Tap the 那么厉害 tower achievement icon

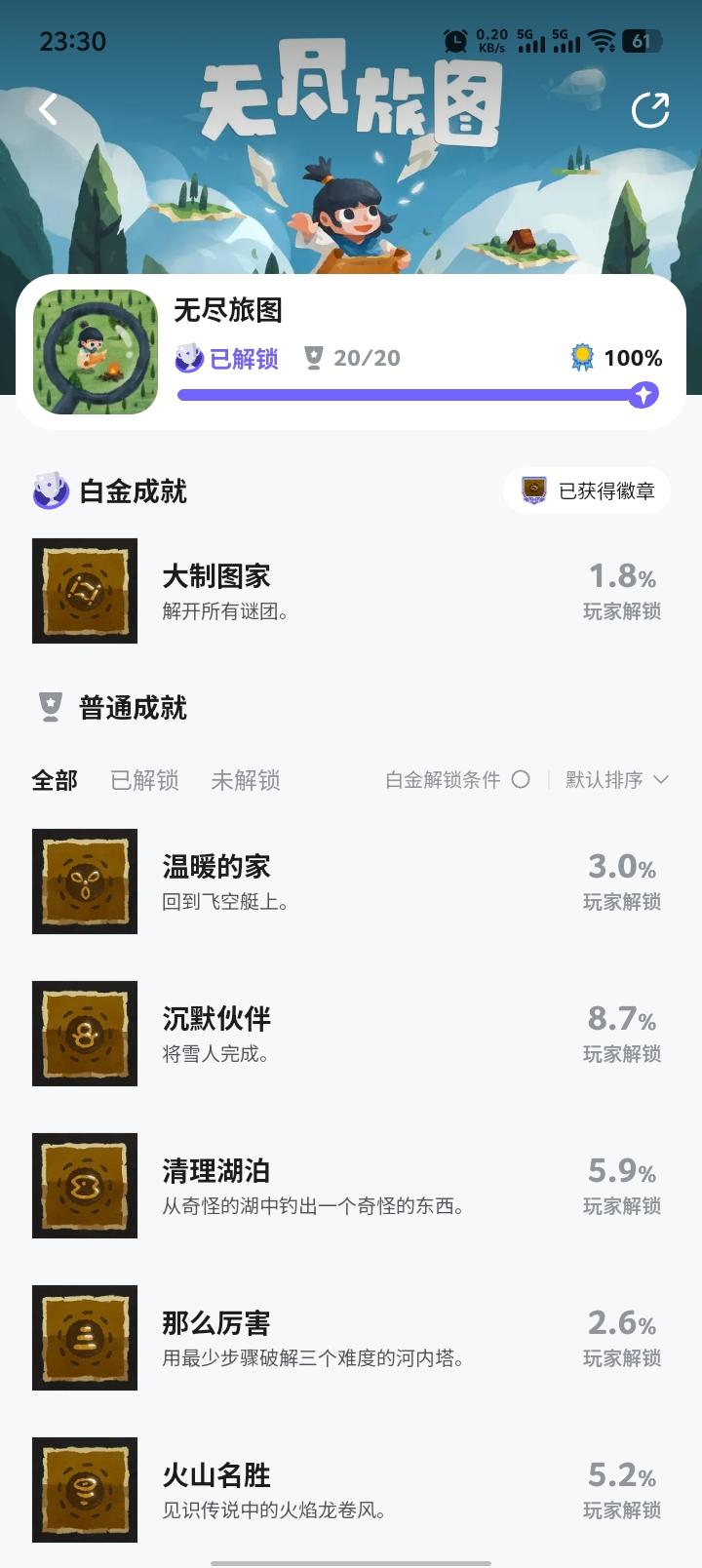tap(84, 1338)
